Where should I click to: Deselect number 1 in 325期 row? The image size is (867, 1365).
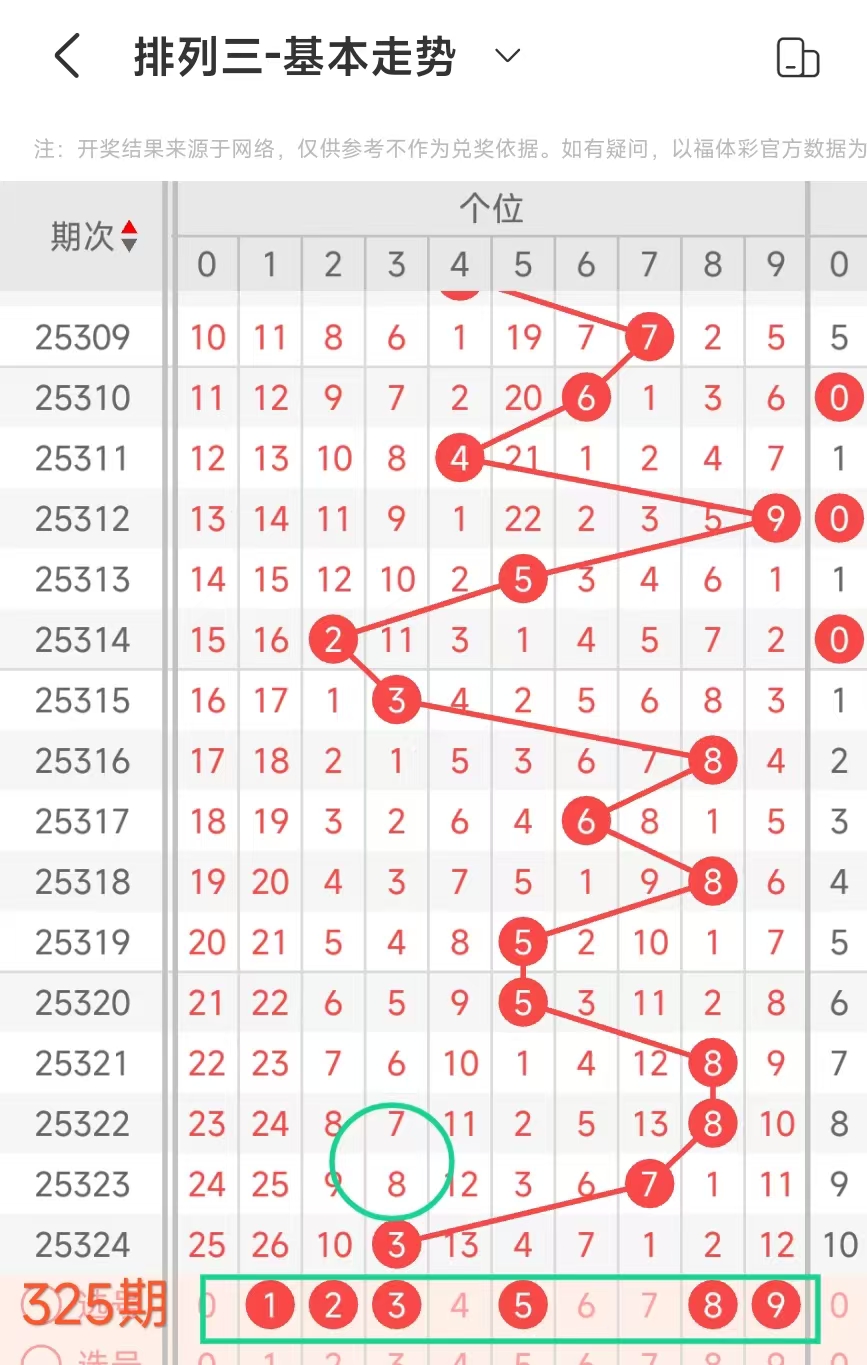point(270,1305)
